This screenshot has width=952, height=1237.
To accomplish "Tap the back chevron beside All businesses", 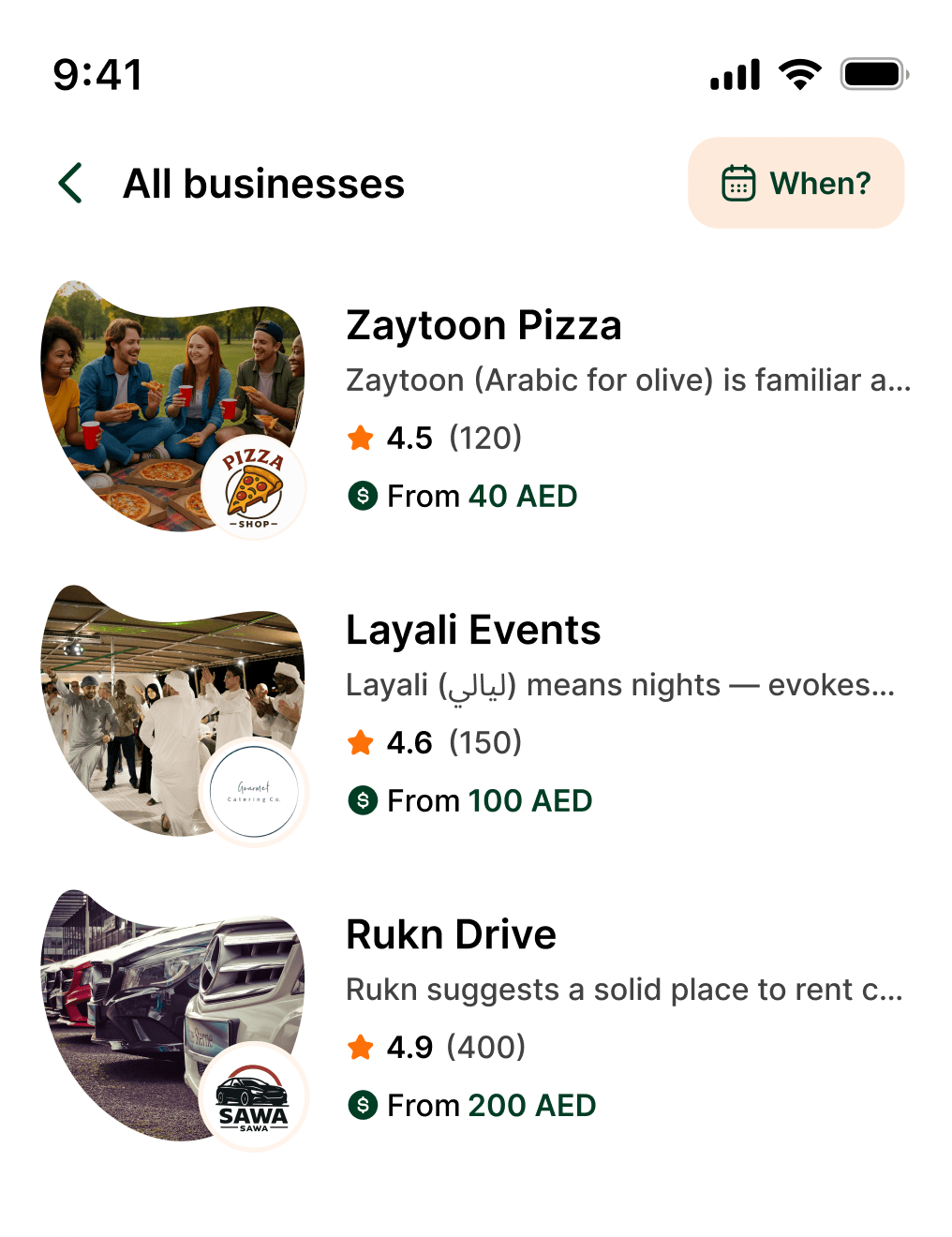I will 69,183.
